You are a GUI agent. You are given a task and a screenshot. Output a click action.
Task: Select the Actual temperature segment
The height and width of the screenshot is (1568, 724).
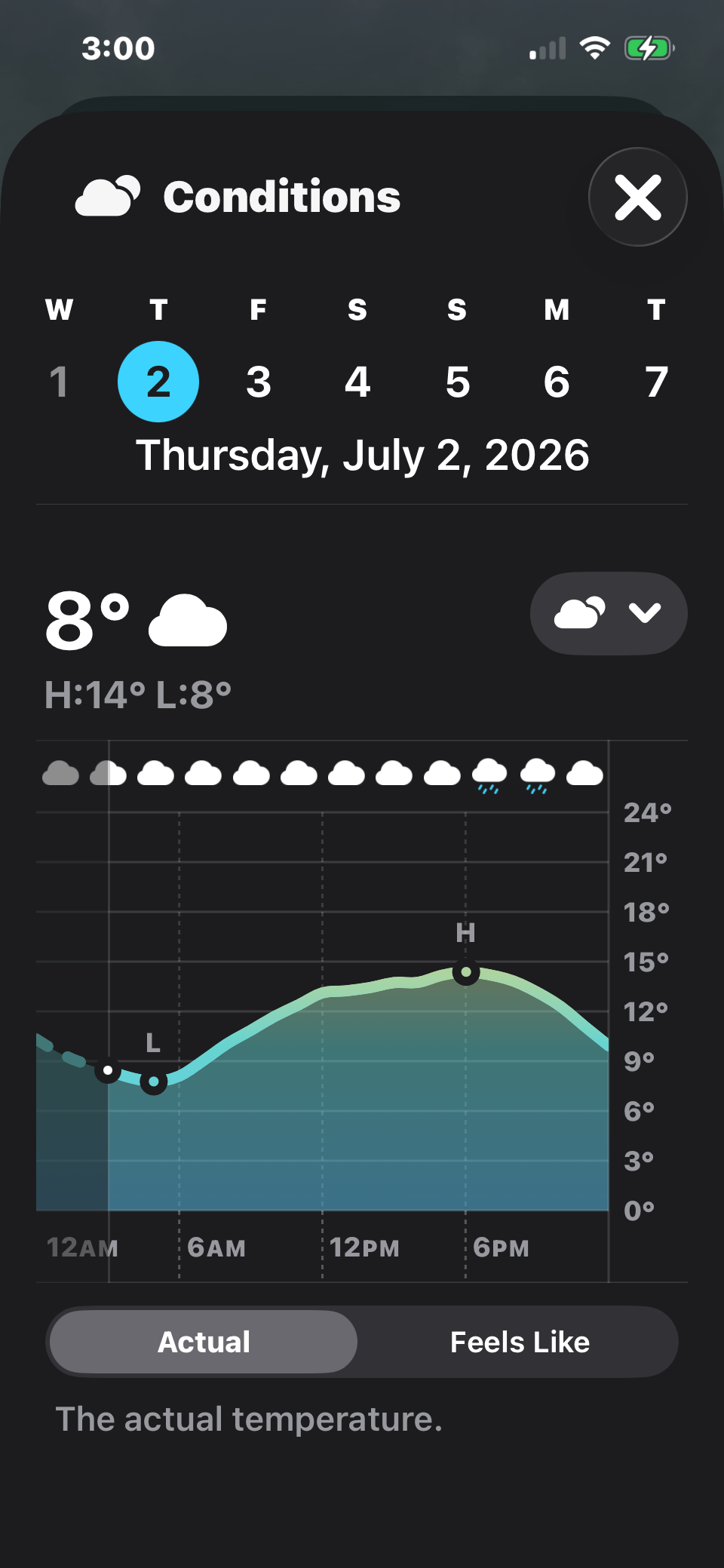point(204,1342)
